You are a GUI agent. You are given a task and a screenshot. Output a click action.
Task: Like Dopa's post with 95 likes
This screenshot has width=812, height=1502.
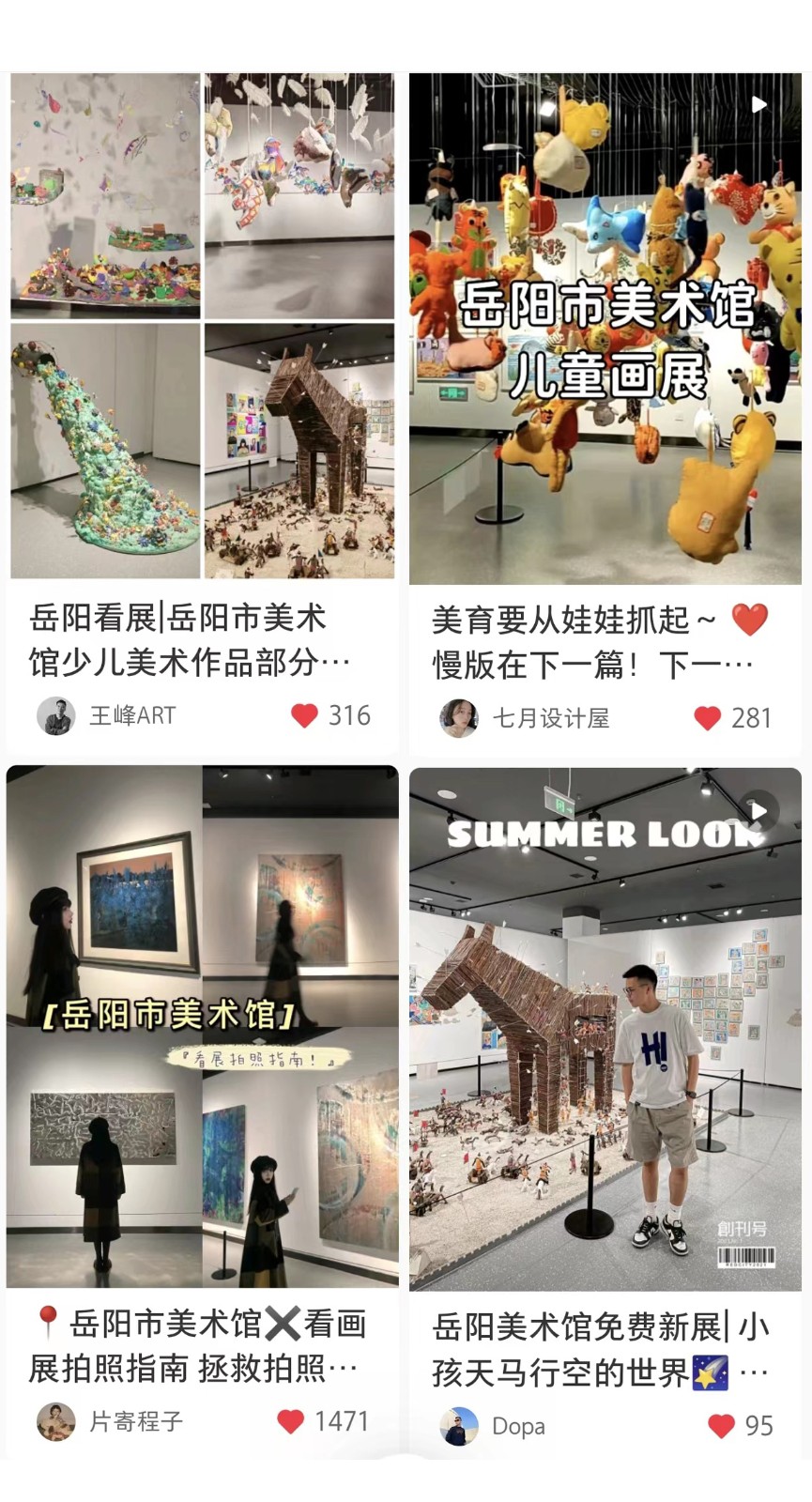point(720,1426)
